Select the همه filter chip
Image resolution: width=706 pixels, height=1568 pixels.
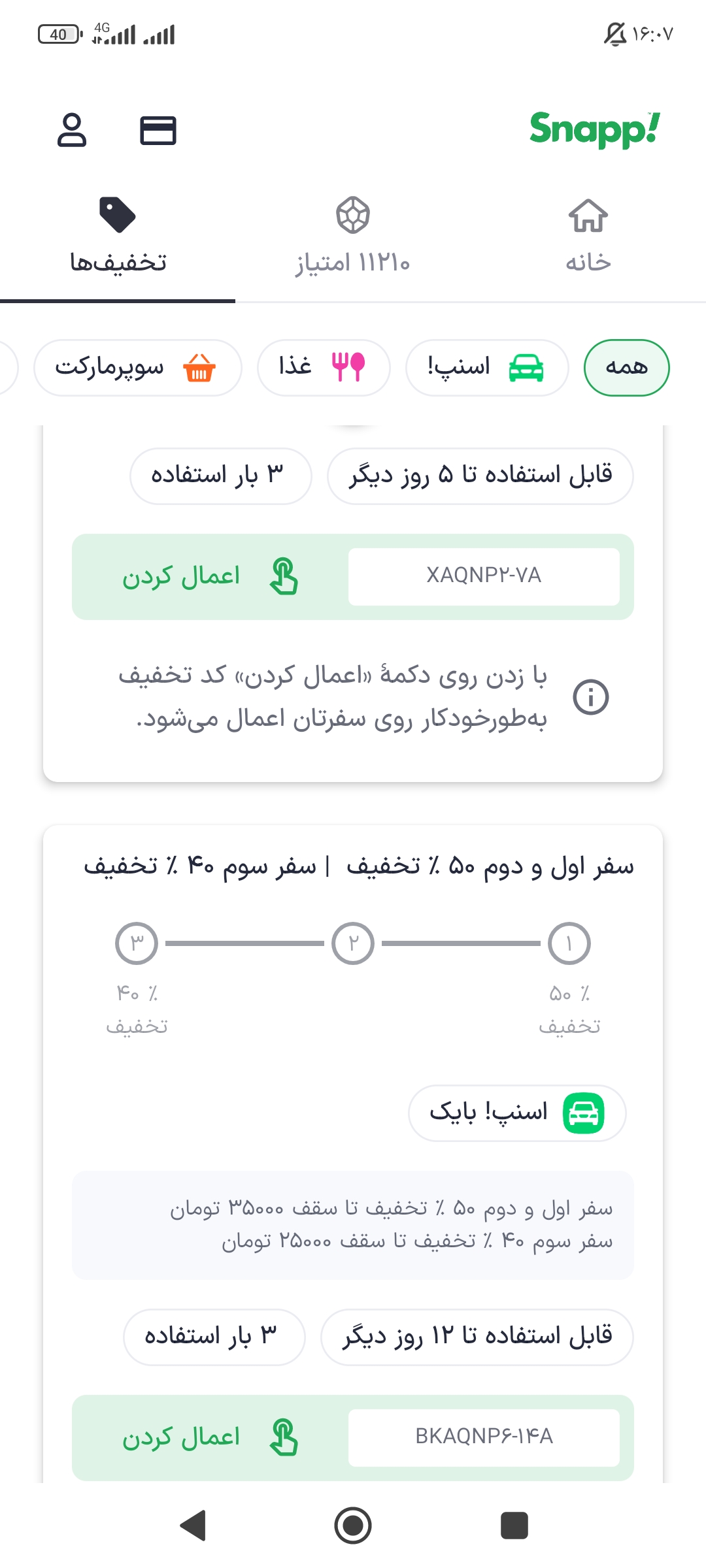pyautogui.click(x=626, y=368)
